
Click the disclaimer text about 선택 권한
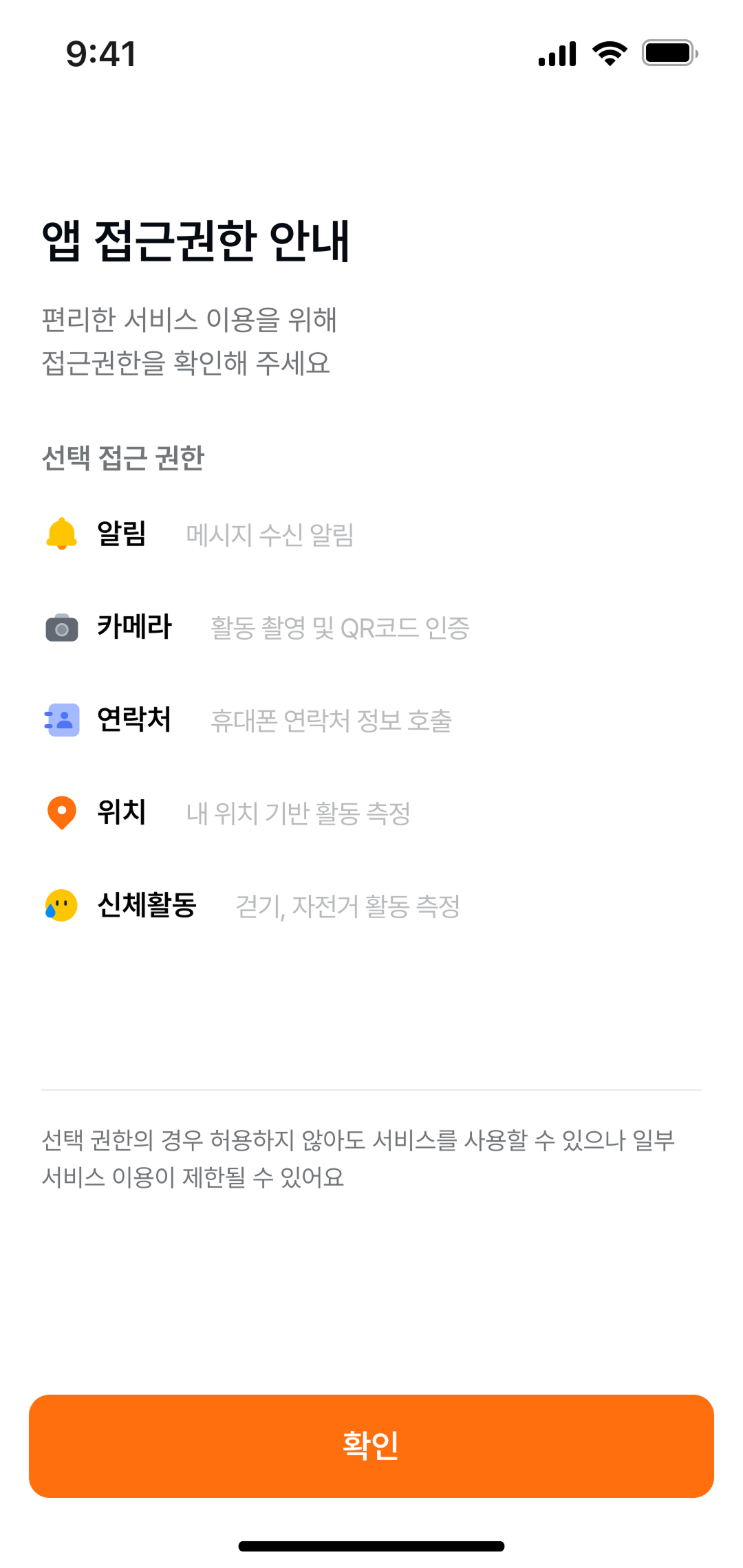pyautogui.click(x=359, y=1161)
